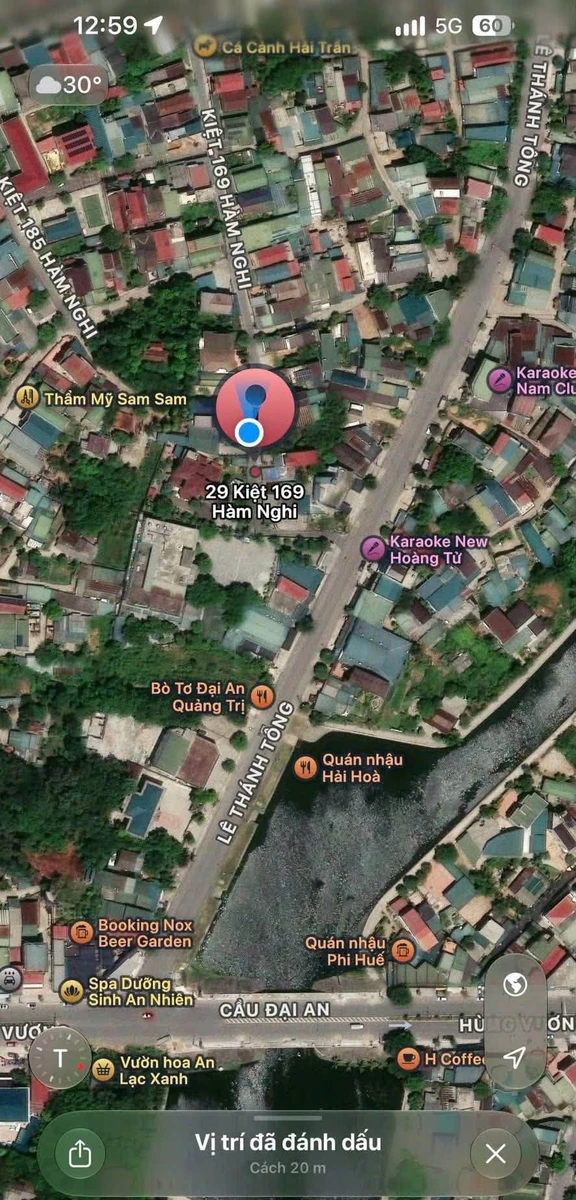This screenshot has width=576, height=1200.
Task: Open the 30° weather badge
Action: [68, 85]
